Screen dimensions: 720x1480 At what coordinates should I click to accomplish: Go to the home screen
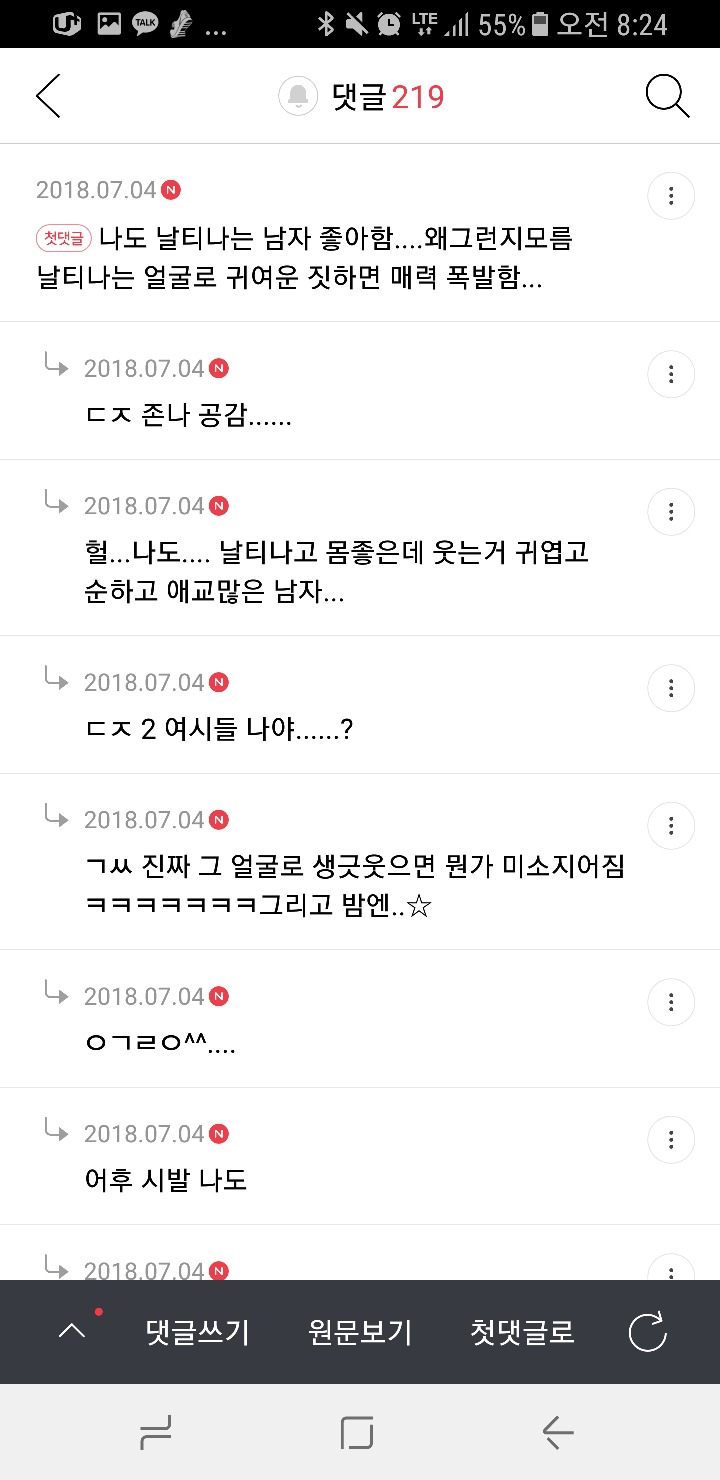pos(357,1433)
